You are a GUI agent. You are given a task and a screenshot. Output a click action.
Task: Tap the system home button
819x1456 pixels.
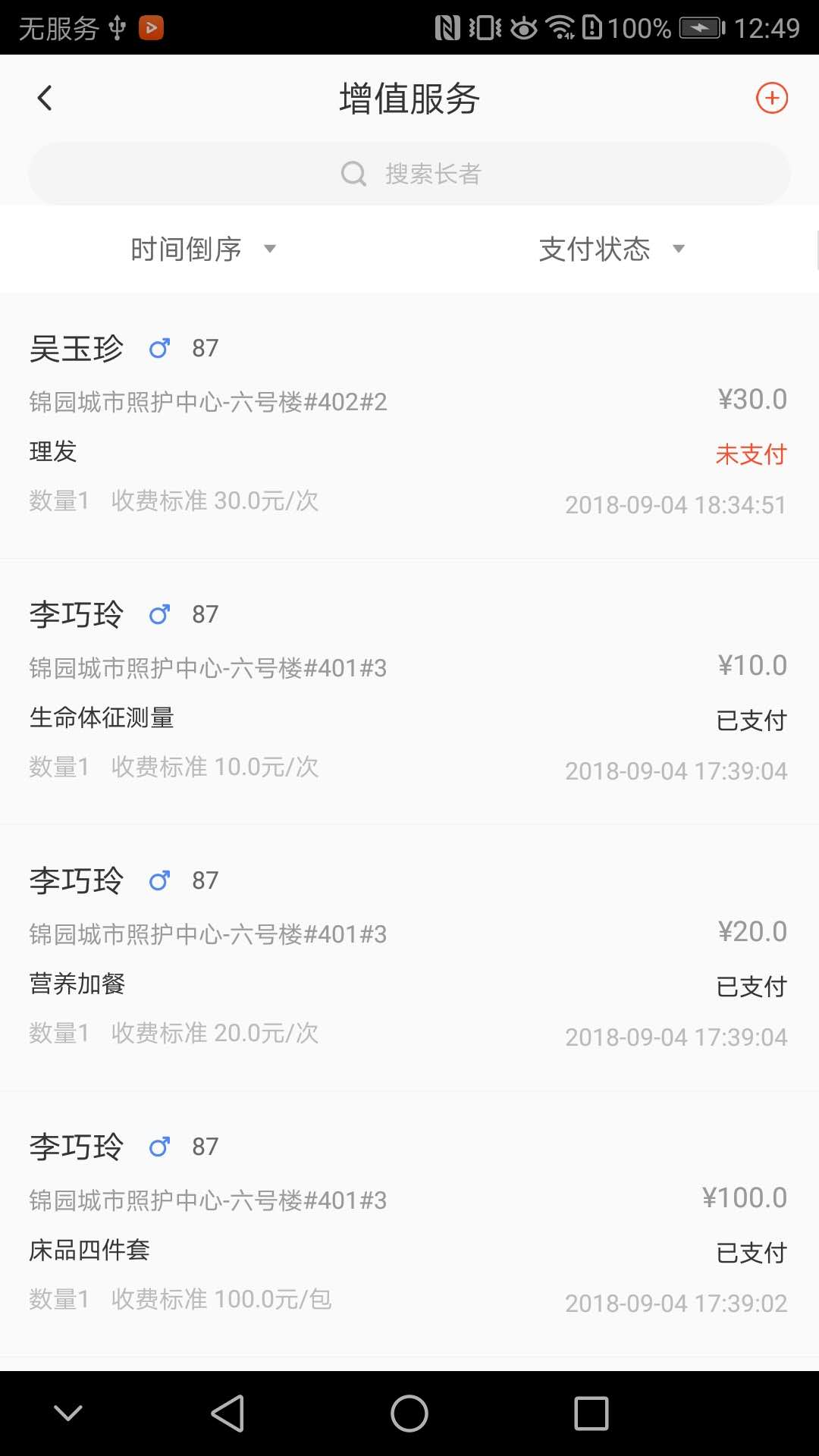click(x=409, y=1414)
